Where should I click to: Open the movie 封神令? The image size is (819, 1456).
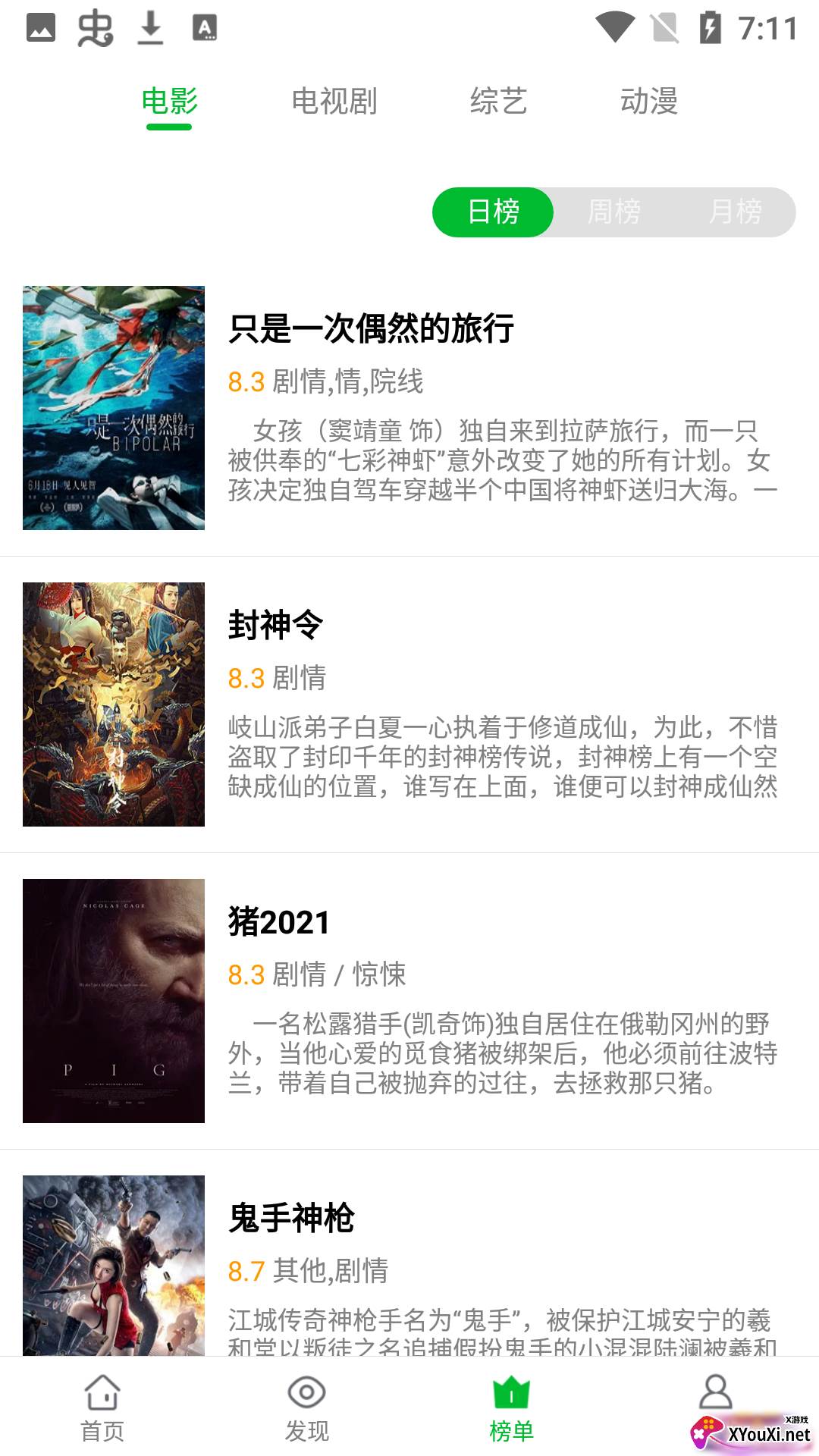click(276, 625)
